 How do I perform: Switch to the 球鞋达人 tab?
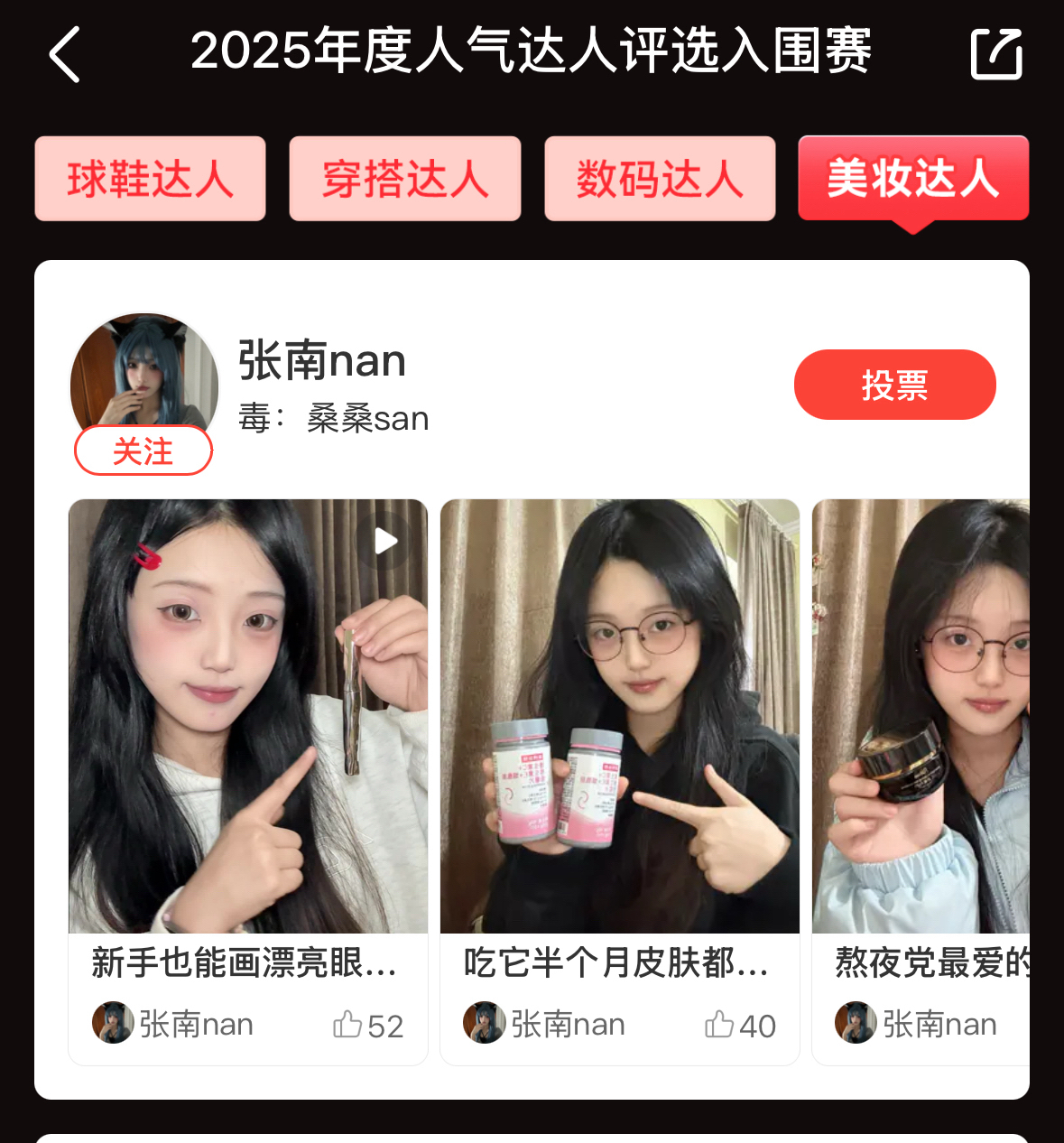tap(150, 179)
